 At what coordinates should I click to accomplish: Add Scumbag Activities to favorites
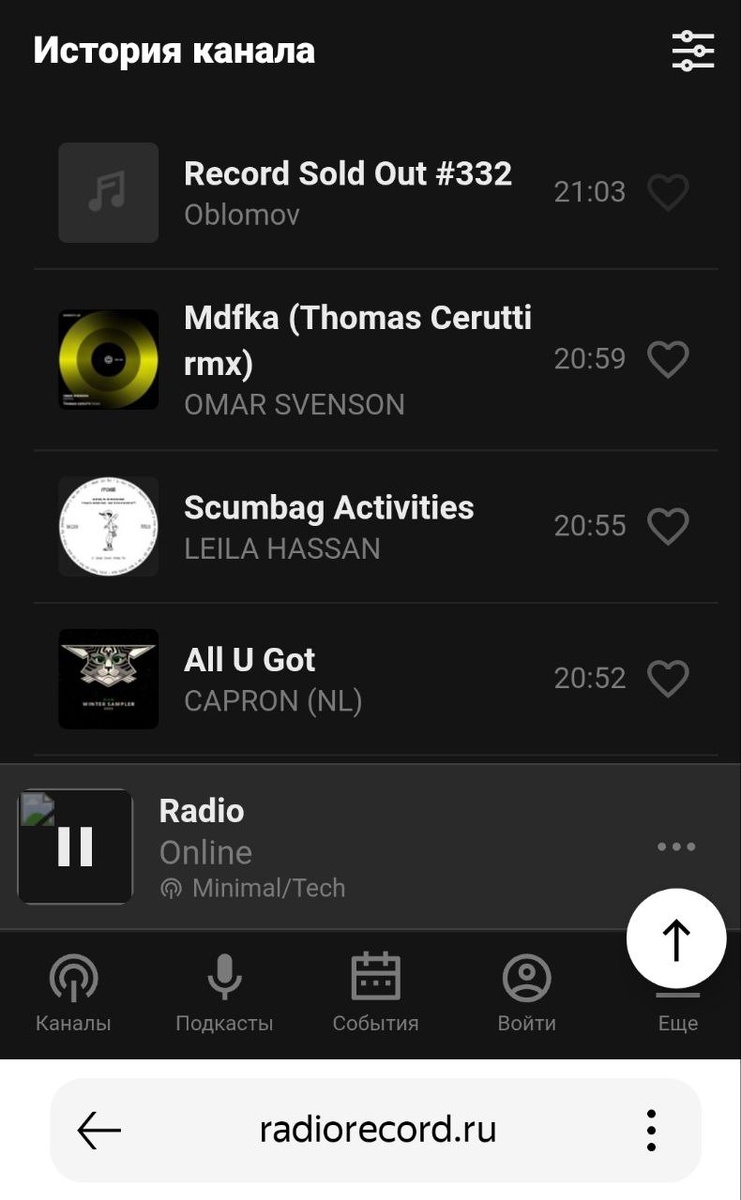(x=668, y=526)
